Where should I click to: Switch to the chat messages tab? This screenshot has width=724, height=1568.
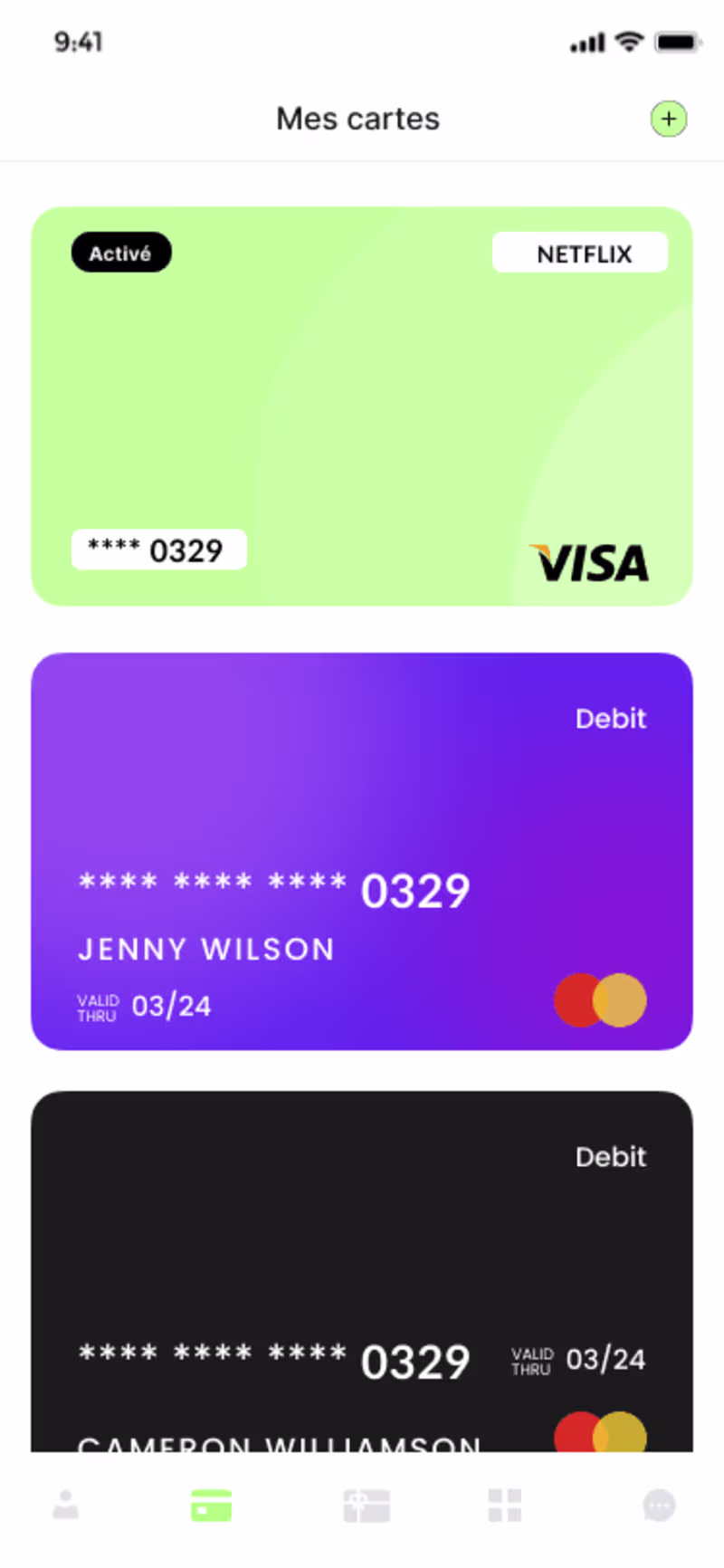659,1505
